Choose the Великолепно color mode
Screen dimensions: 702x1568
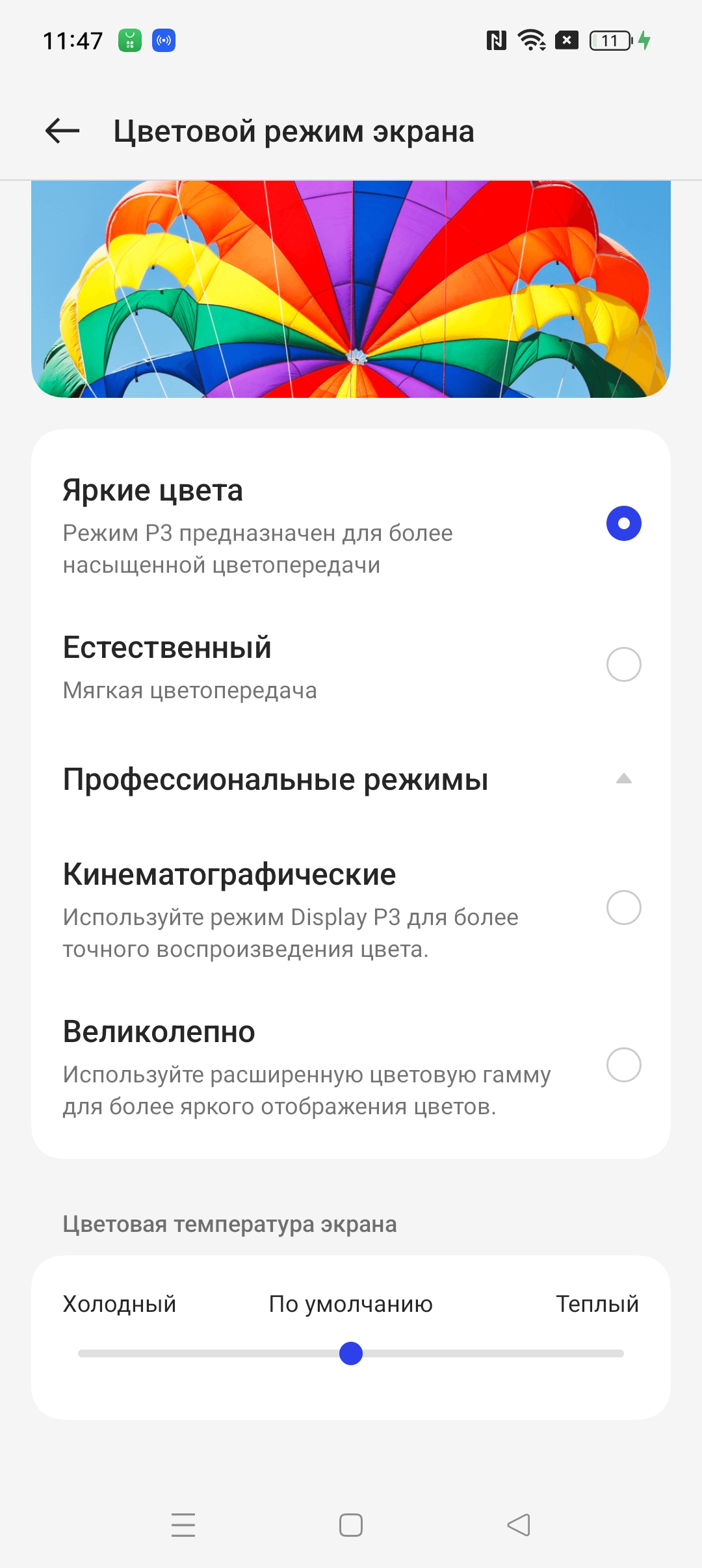coord(623,1065)
